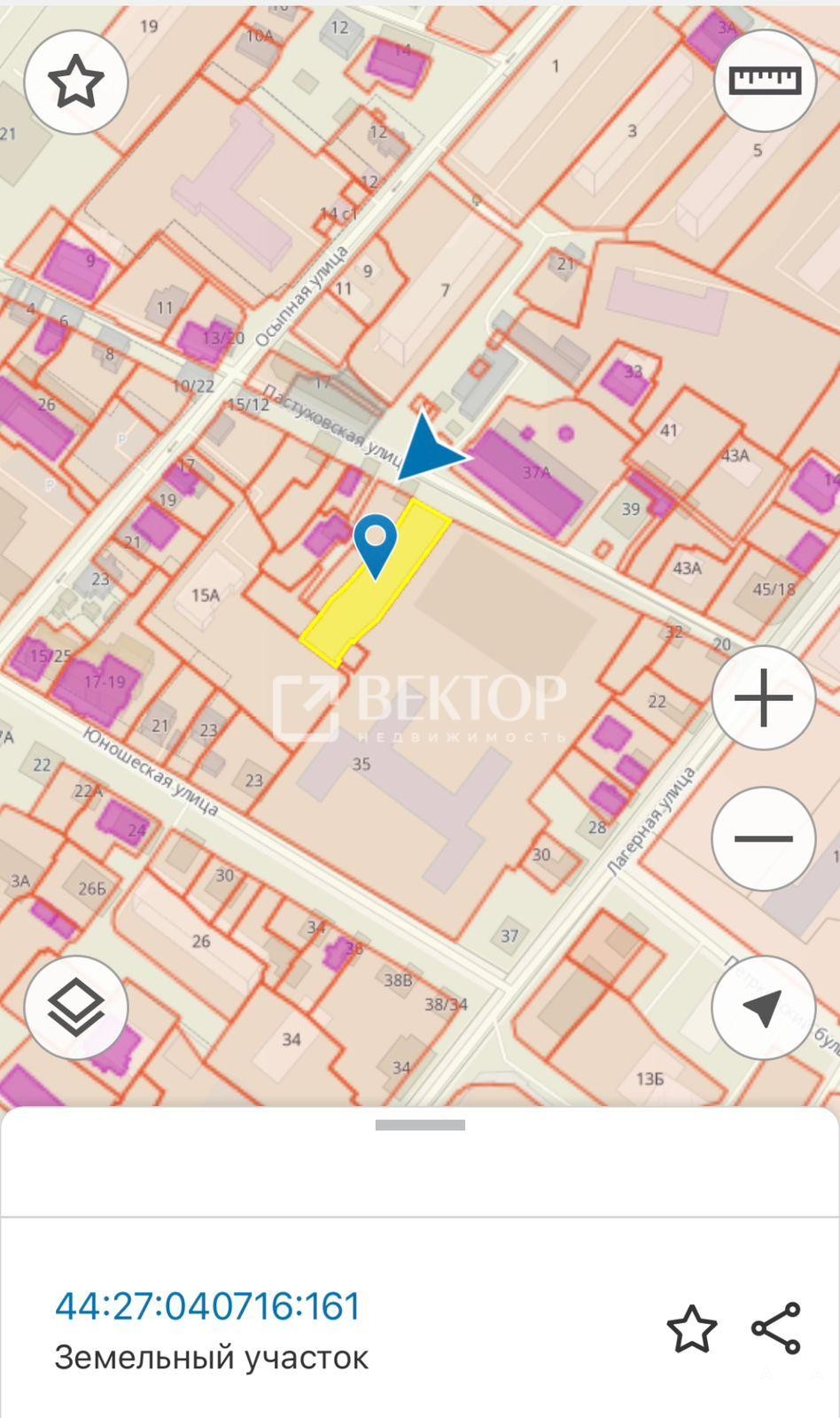This screenshot has height=1418, width=840.
Task: Center map on my location arrow
Action: click(764, 1008)
